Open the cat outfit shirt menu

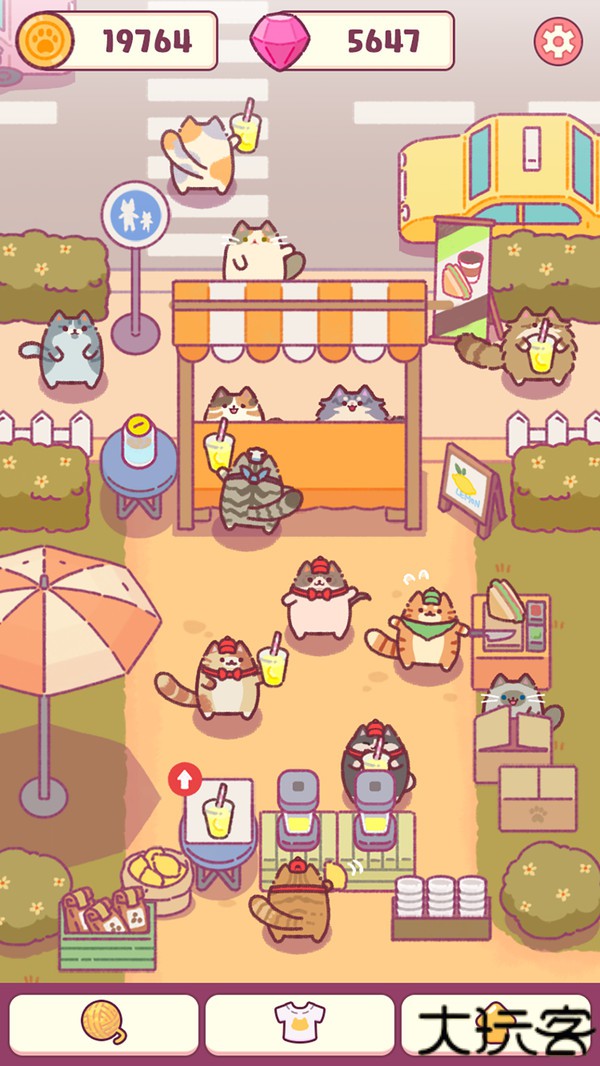(299, 1024)
